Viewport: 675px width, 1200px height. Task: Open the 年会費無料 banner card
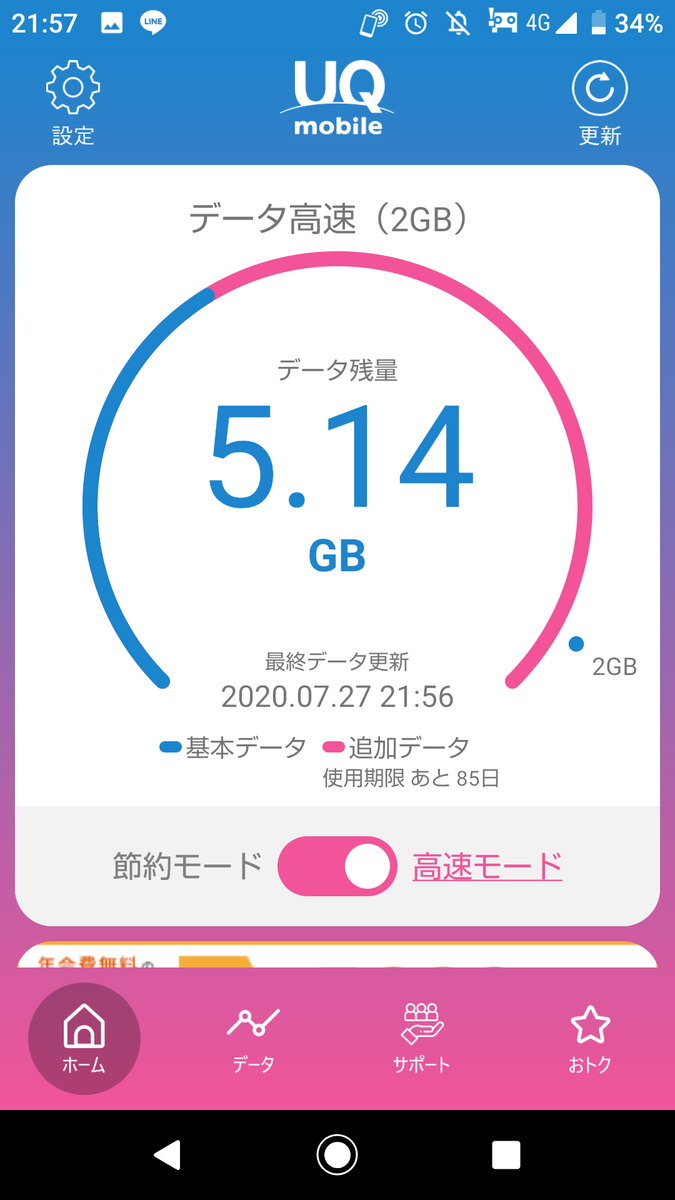[x=337, y=955]
